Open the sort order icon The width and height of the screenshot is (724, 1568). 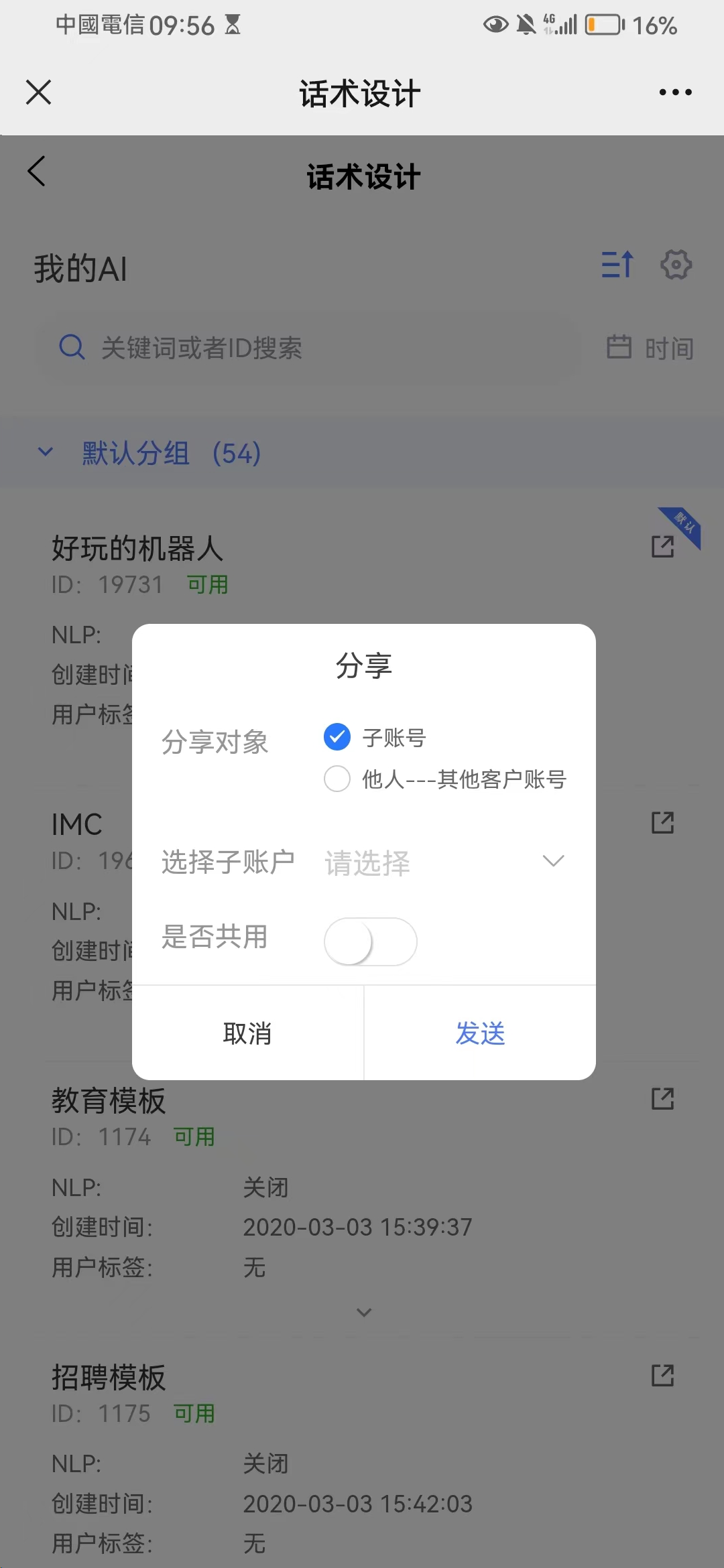coord(617,265)
